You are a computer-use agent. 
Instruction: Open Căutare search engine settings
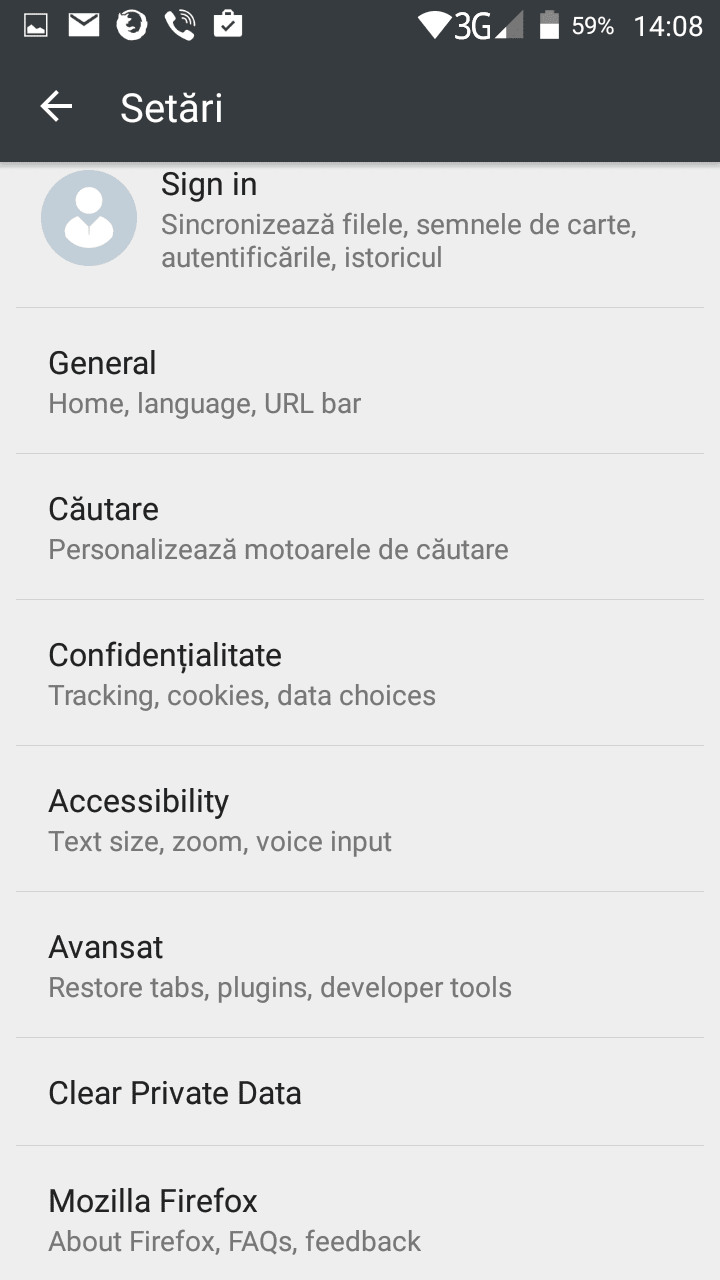click(x=360, y=527)
